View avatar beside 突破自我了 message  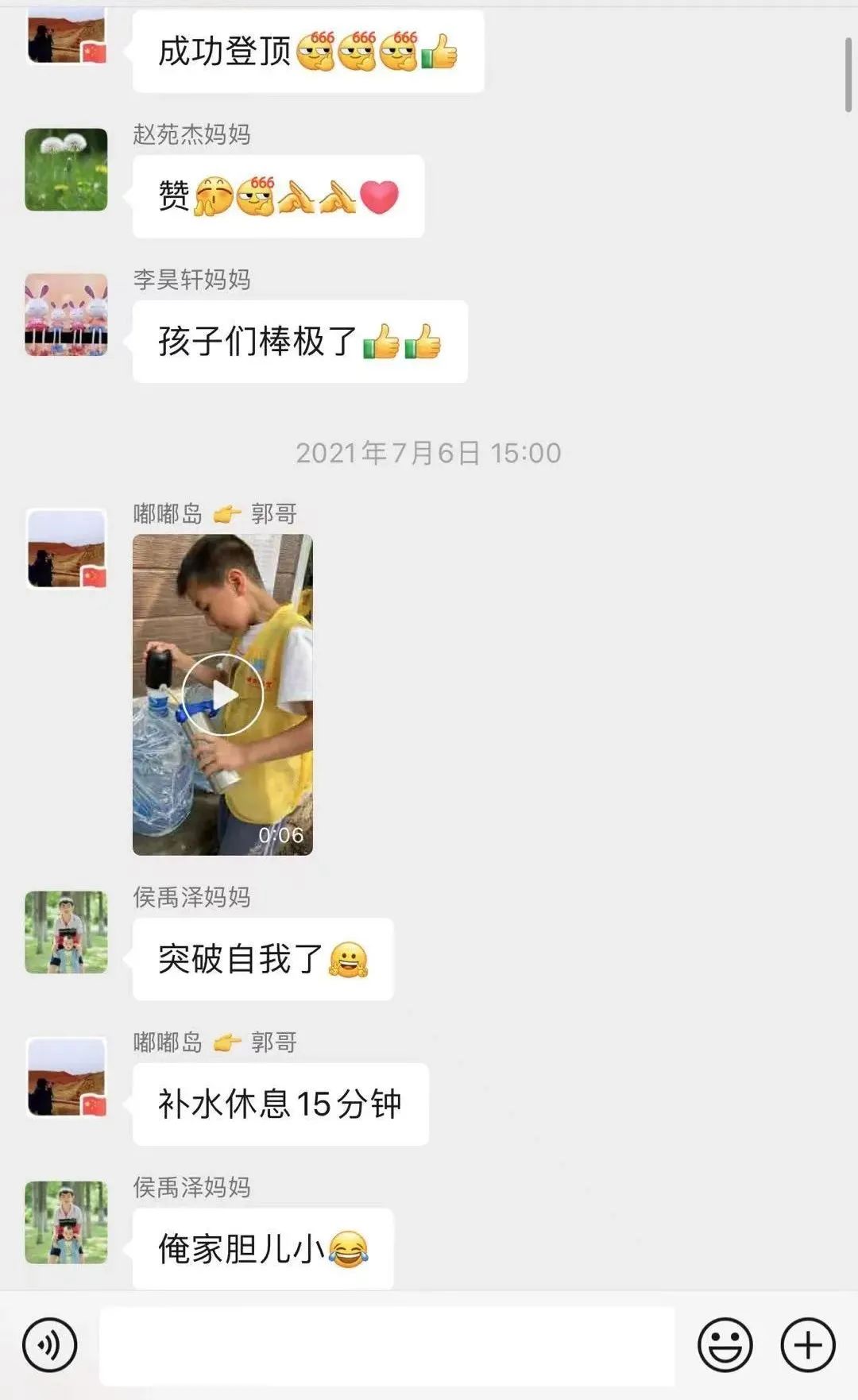click(x=66, y=932)
